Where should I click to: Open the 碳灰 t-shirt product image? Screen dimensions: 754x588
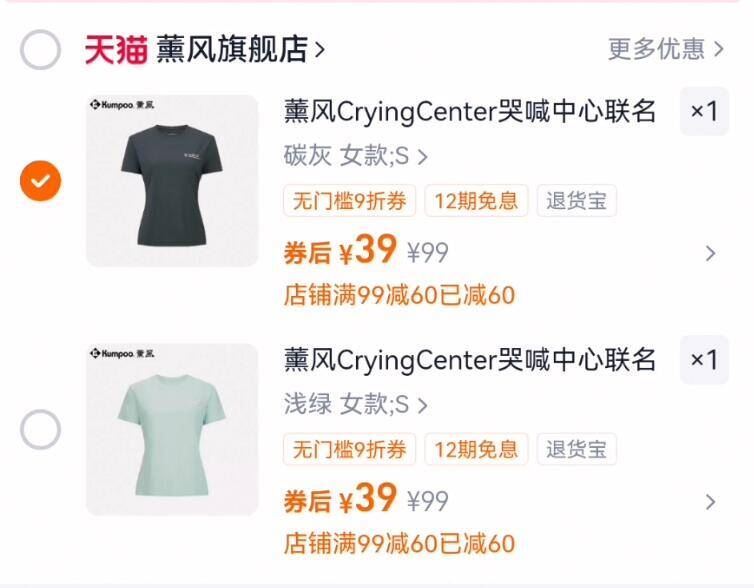point(172,181)
